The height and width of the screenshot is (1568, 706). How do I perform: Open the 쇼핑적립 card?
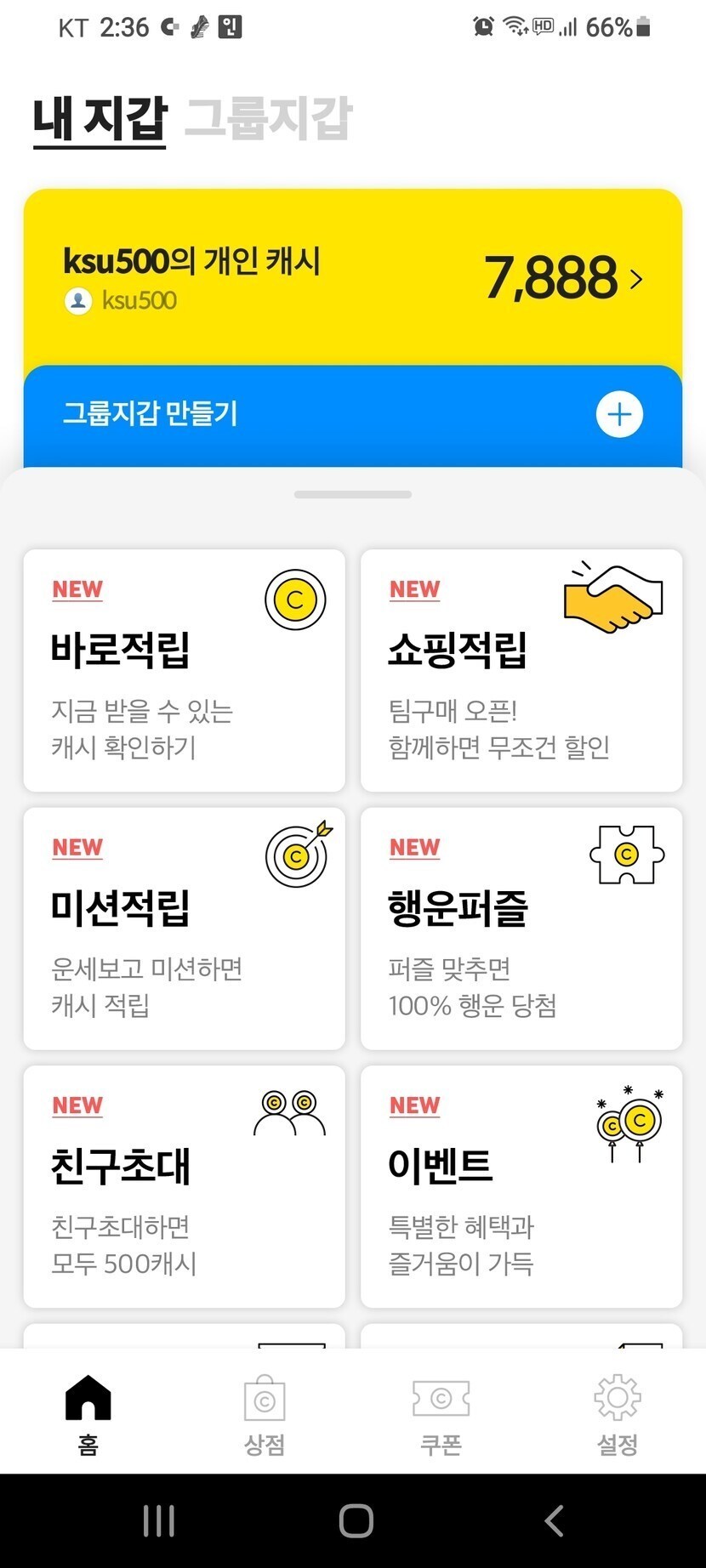[521, 670]
